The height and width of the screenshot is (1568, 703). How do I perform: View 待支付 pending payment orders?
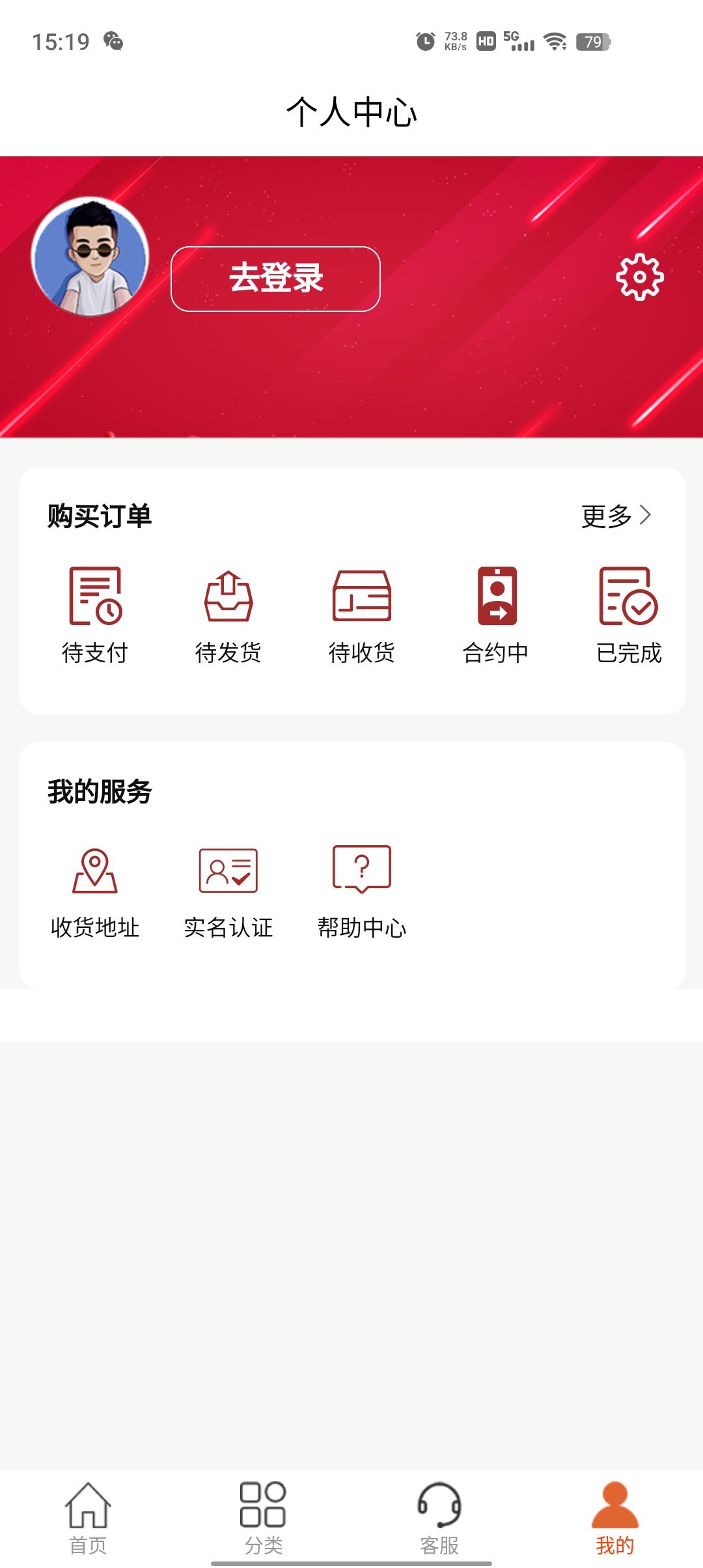[x=95, y=615]
